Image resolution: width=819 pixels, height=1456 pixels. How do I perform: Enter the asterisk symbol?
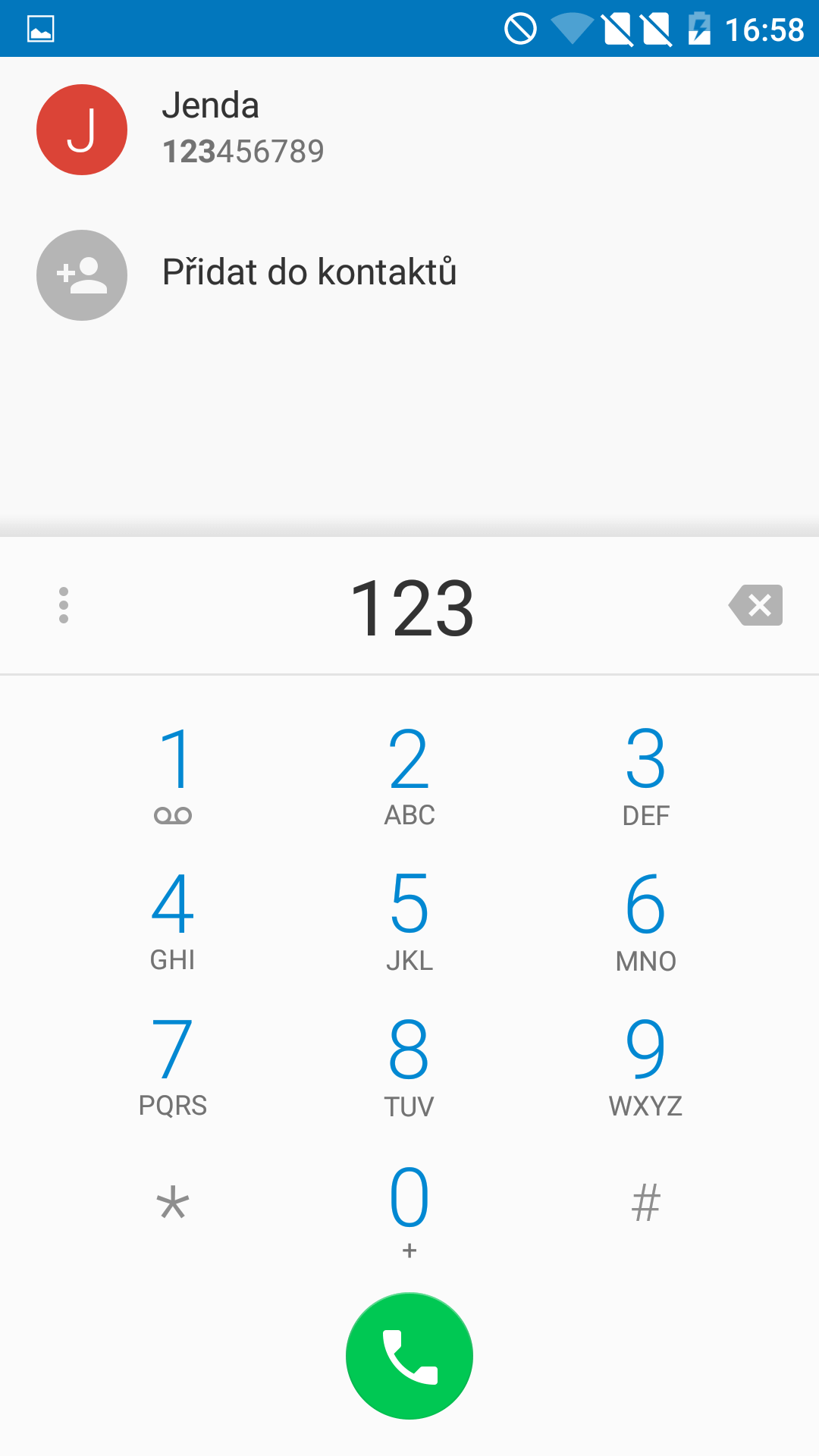(x=173, y=1204)
